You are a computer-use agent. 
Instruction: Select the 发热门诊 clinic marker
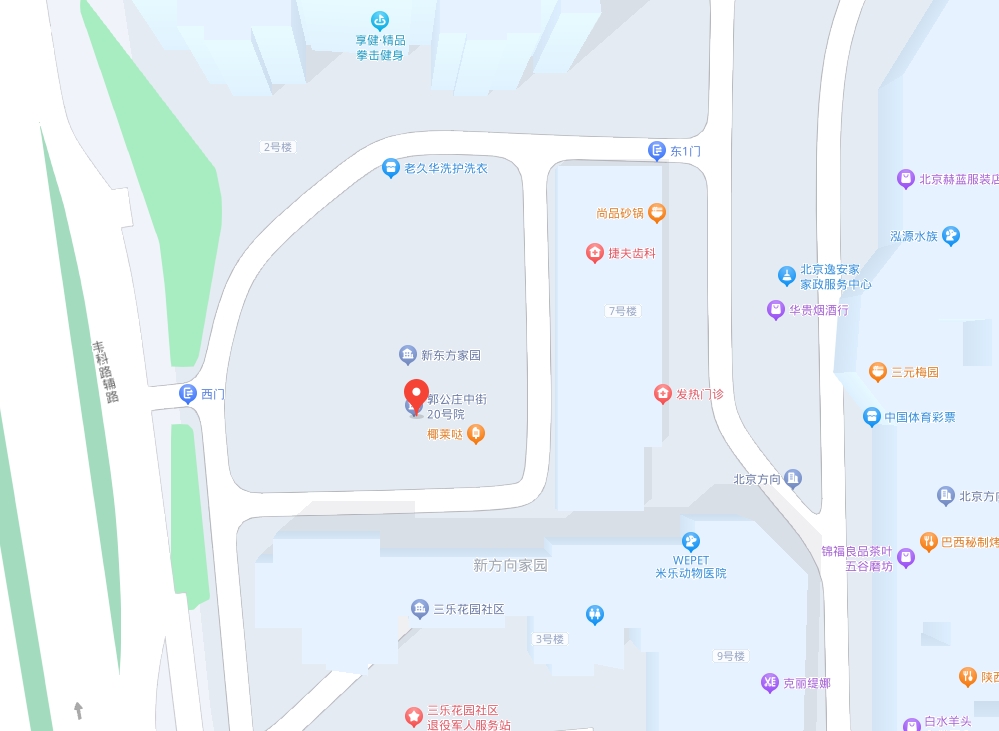point(662,394)
